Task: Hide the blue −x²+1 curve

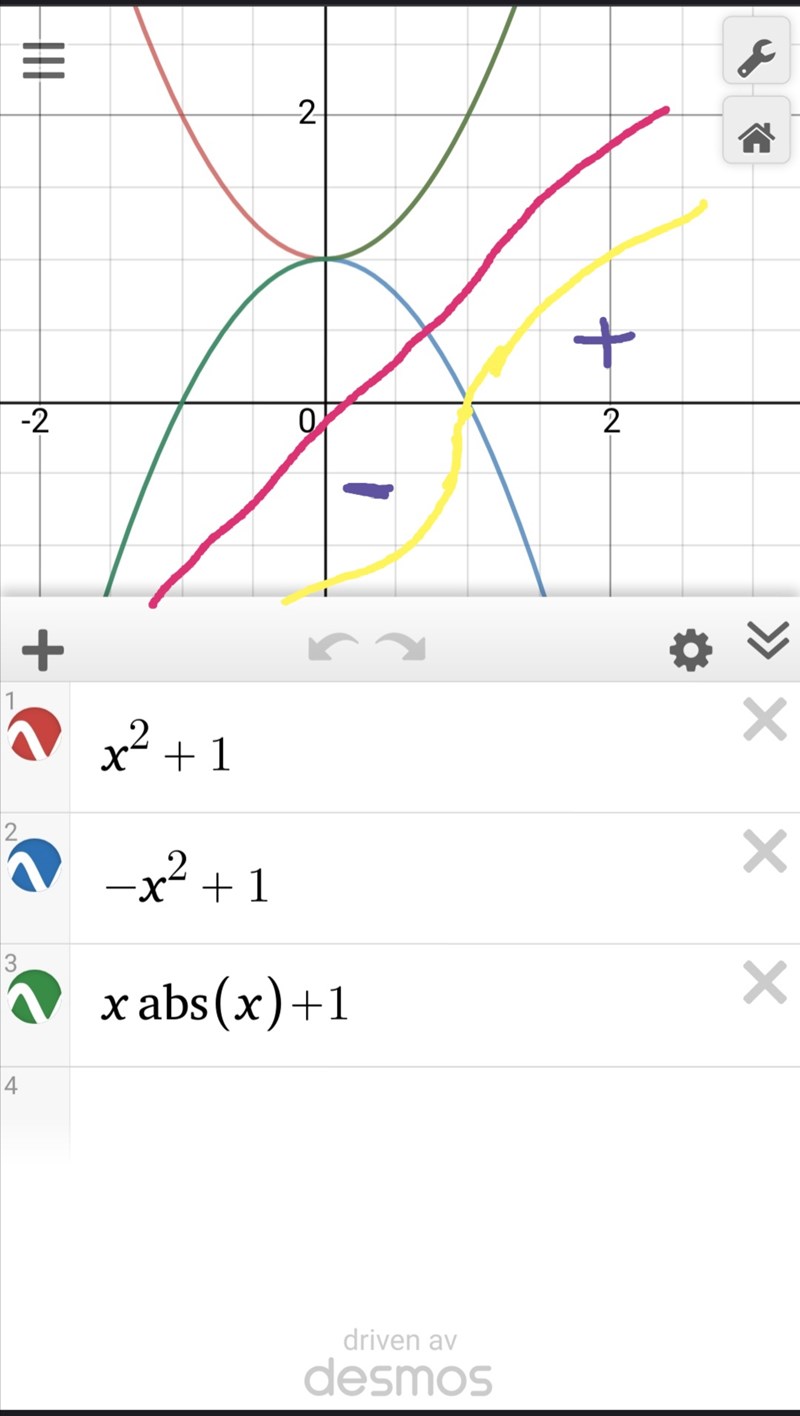Action: tap(35, 866)
